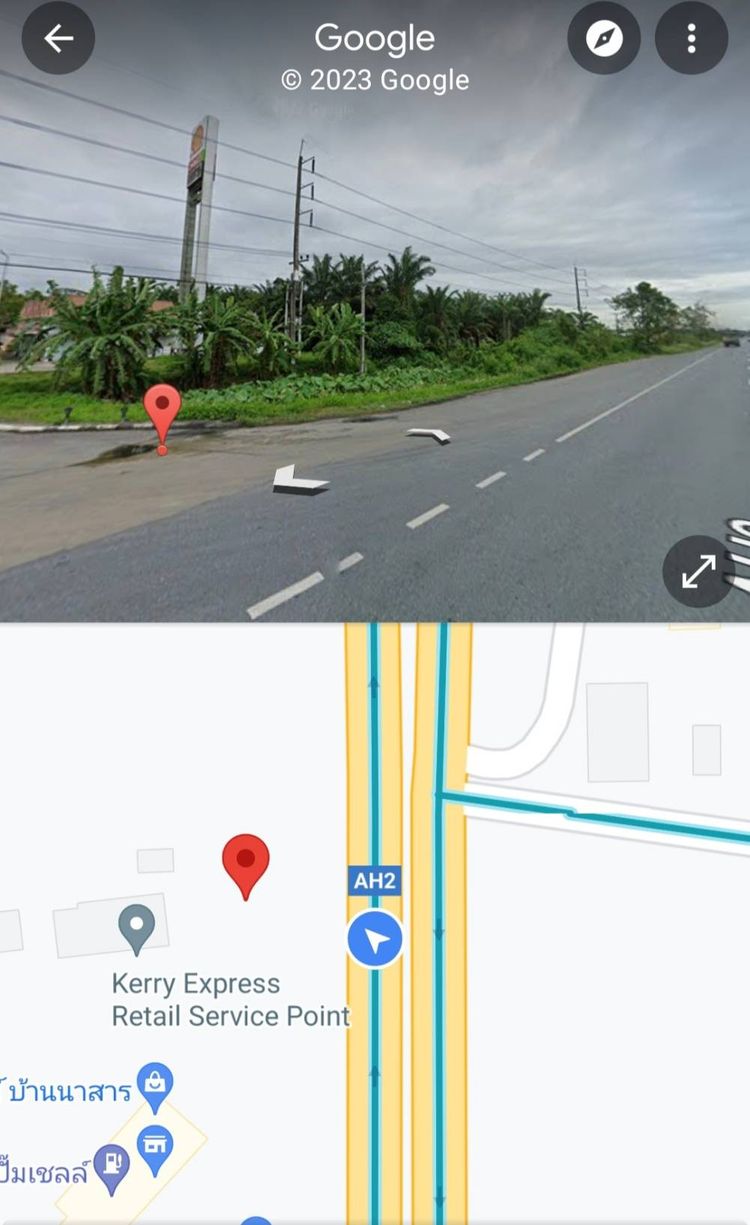750x1225 pixels.
Task: Expand Street View to full screen
Action: pos(698,571)
